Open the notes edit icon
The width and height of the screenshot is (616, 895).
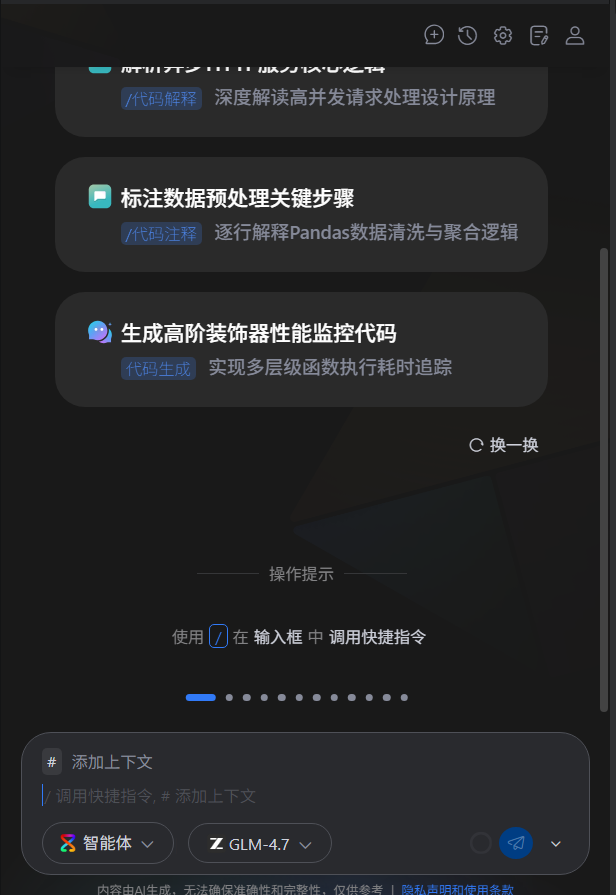point(539,36)
